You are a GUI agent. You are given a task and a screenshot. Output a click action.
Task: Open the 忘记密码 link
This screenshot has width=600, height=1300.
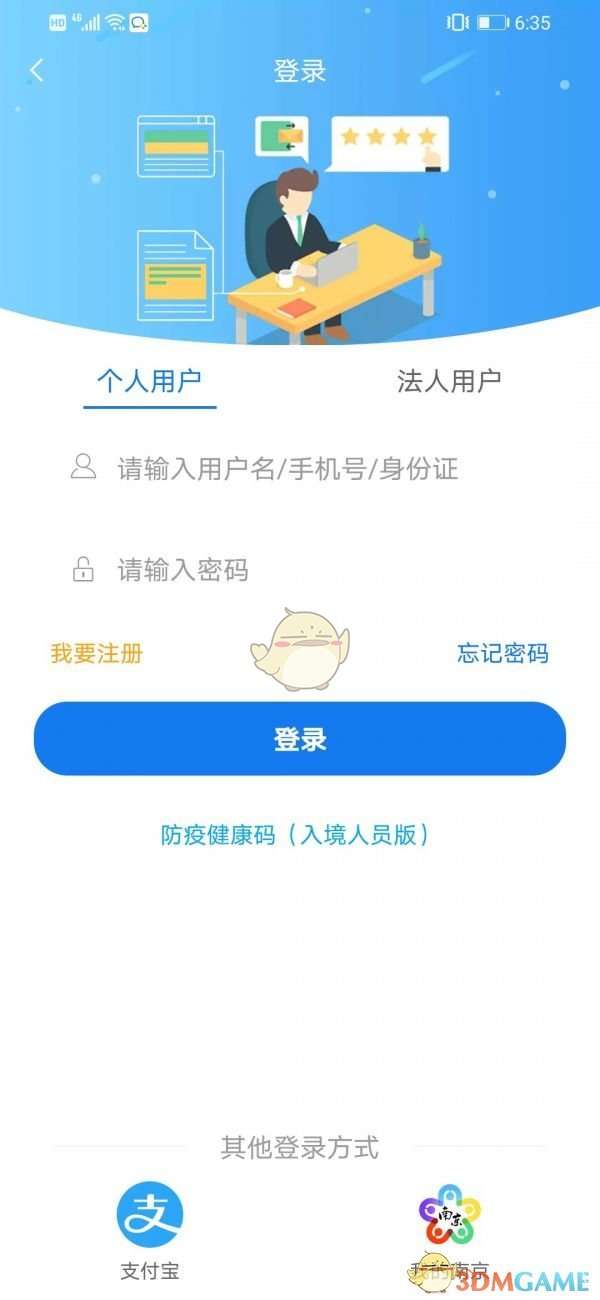coord(503,654)
